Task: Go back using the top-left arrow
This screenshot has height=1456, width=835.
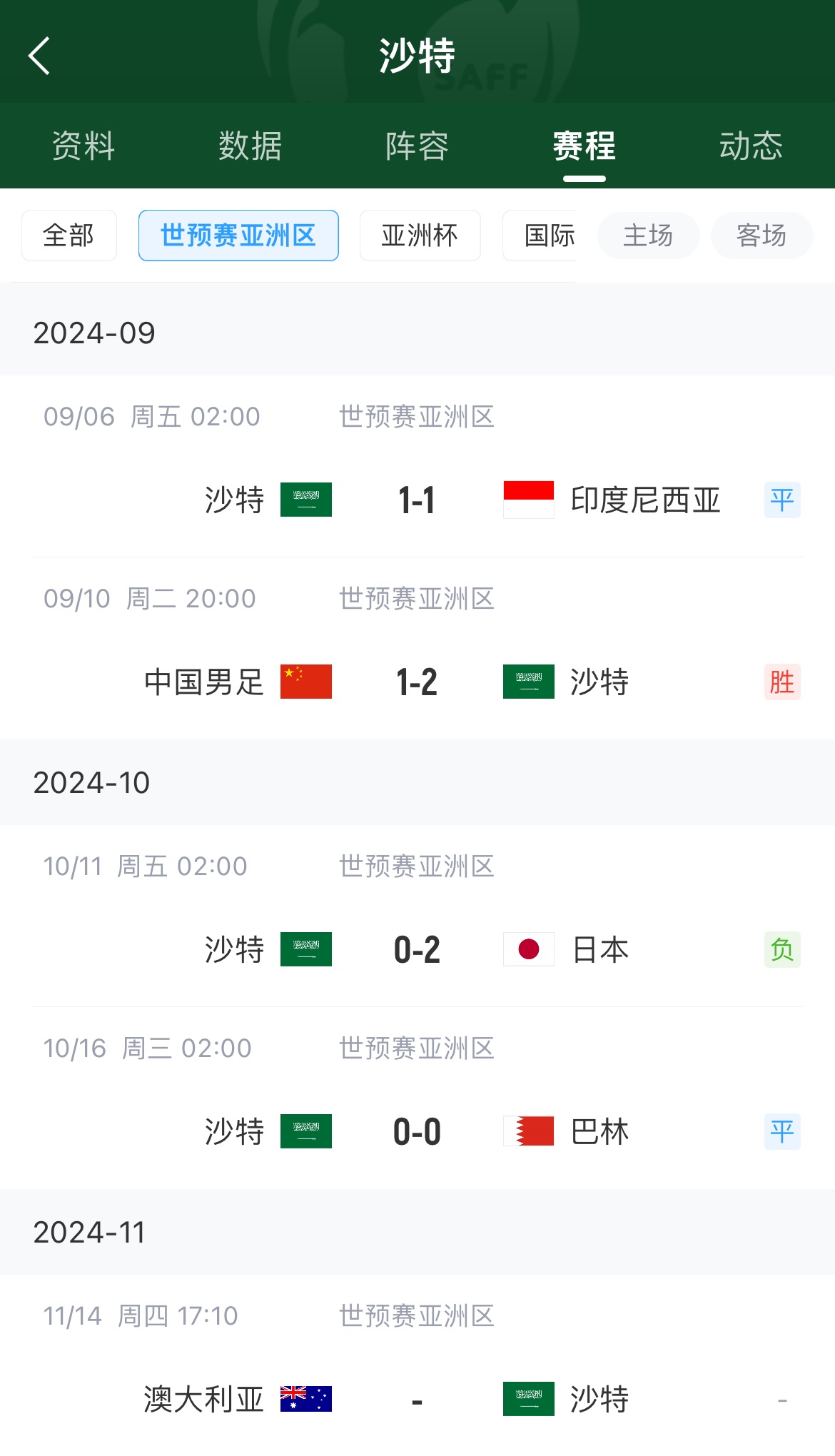Action: click(40, 56)
